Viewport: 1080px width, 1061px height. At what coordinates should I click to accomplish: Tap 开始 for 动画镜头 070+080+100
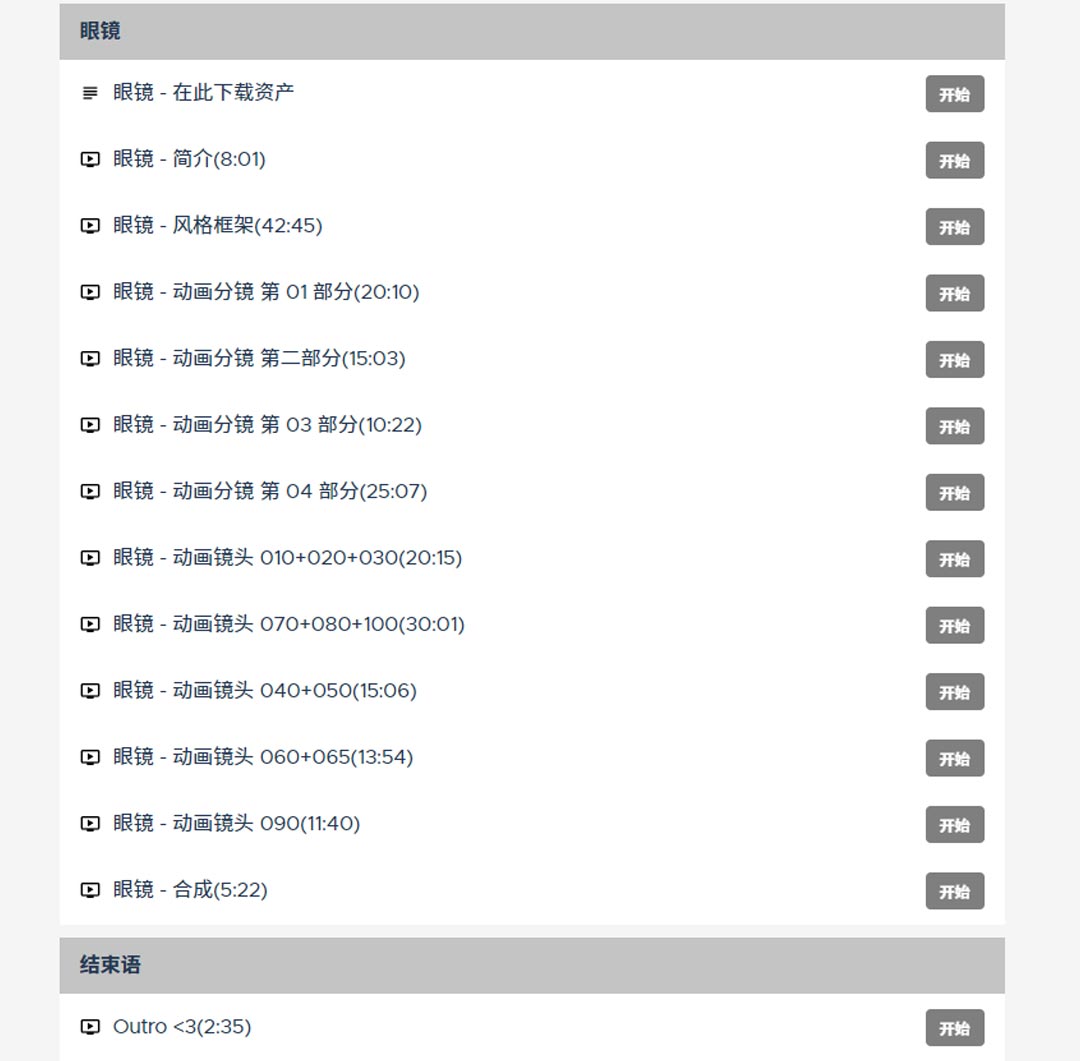pyautogui.click(x=954, y=625)
